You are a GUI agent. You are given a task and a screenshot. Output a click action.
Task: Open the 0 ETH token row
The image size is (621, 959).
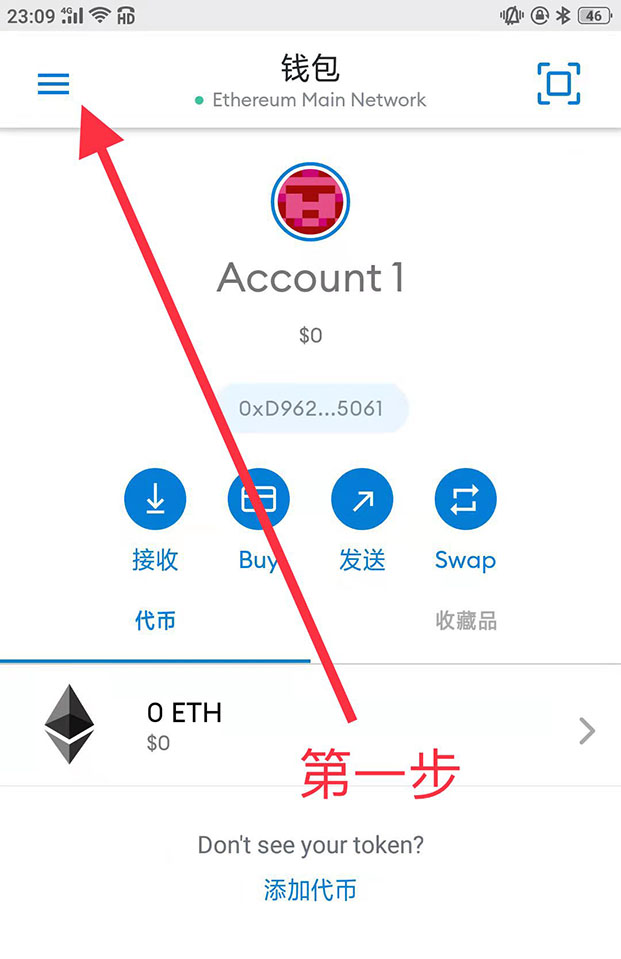[x=310, y=725]
